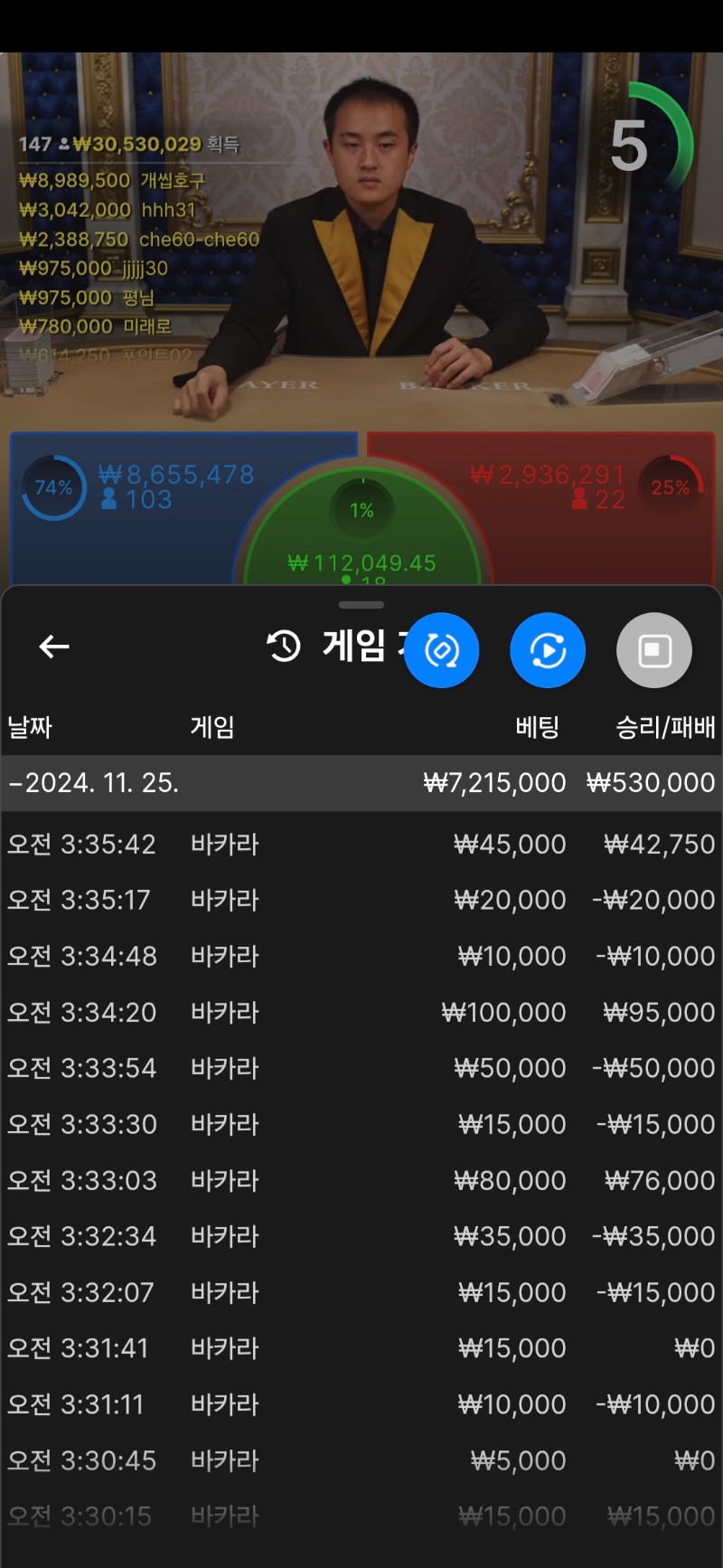
Task: Tap the blue repeat-play button
Action: [548, 650]
